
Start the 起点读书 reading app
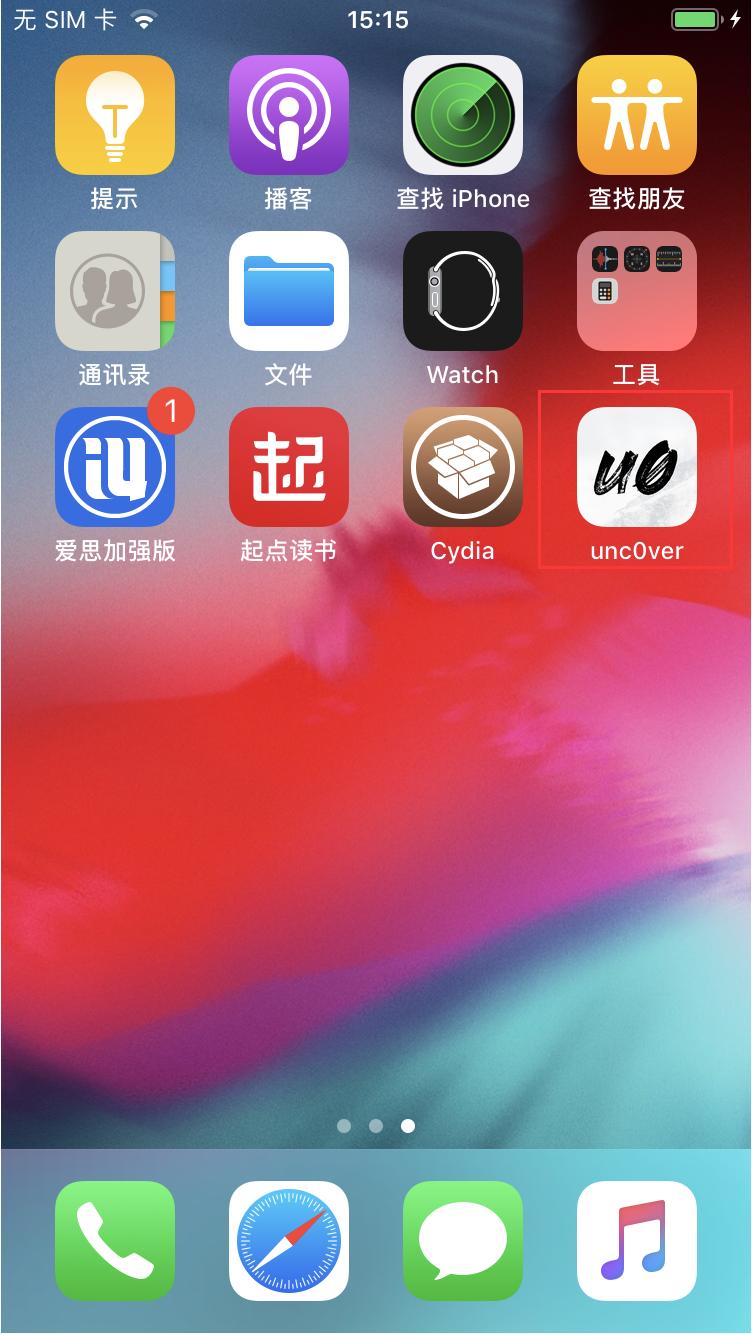tap(288, 467)
